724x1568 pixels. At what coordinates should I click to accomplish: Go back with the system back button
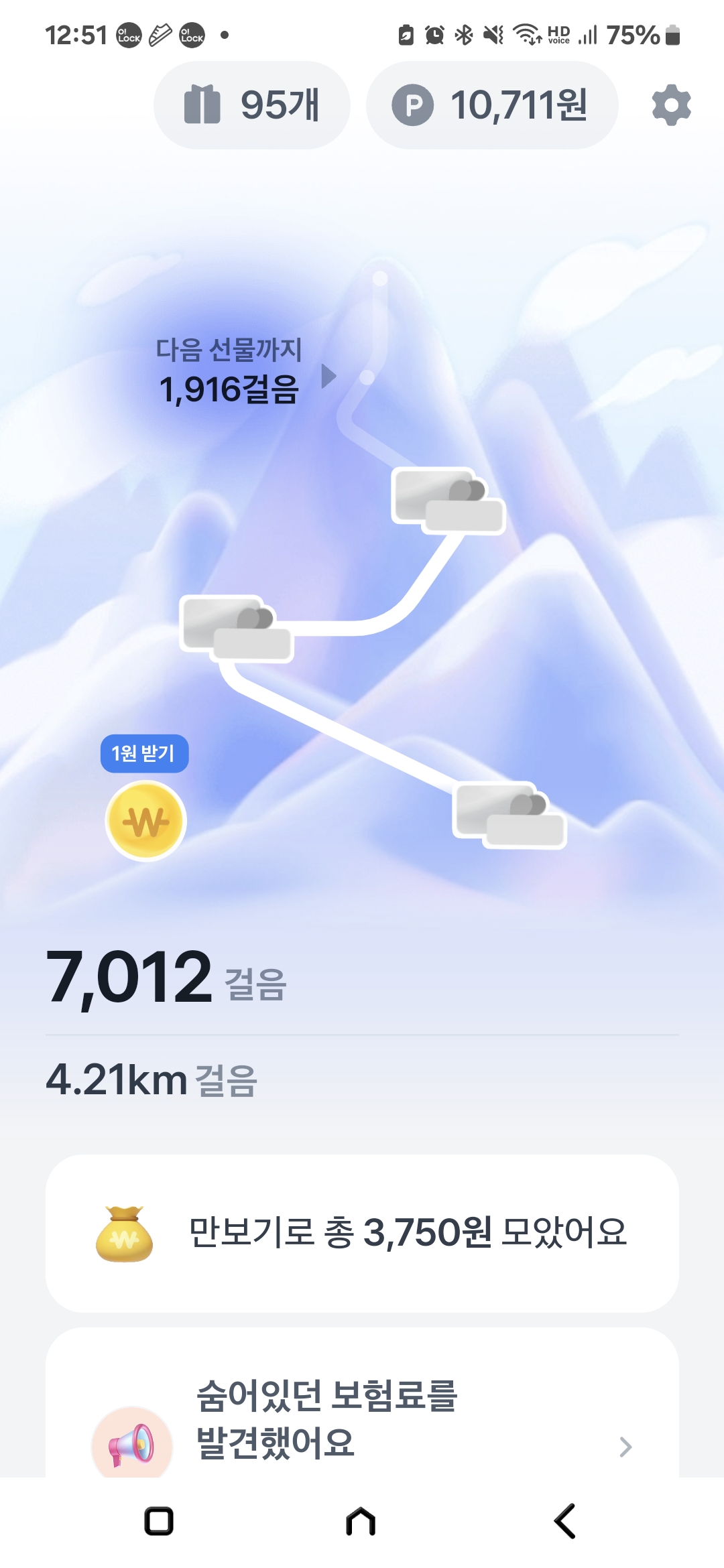click(564, 1521)
